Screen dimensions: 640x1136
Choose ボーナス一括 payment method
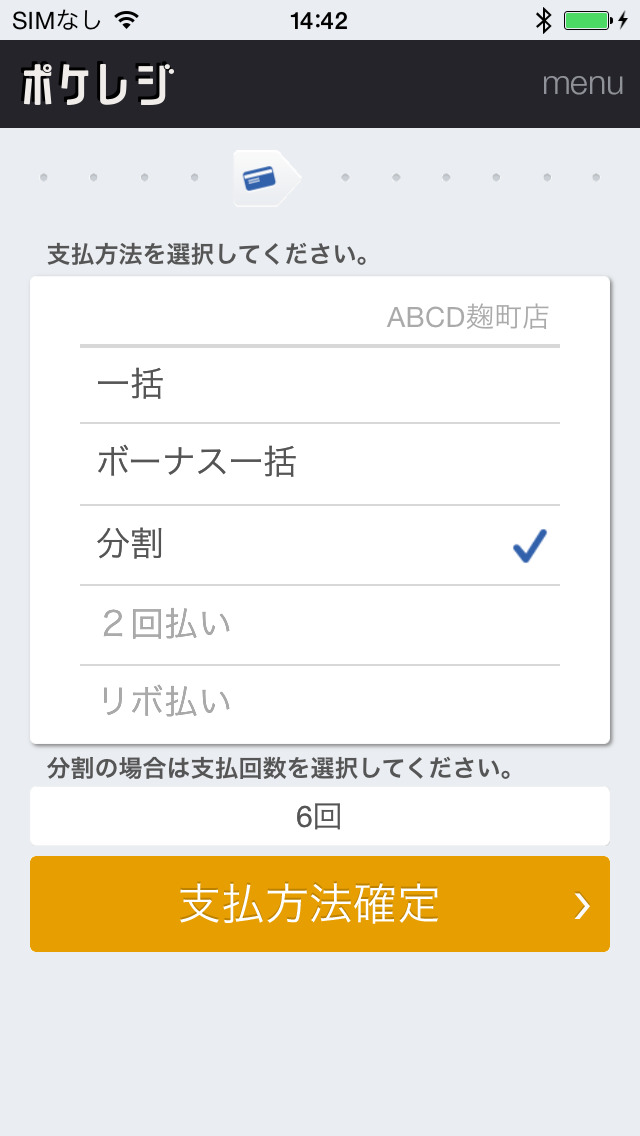click(320, 464)
